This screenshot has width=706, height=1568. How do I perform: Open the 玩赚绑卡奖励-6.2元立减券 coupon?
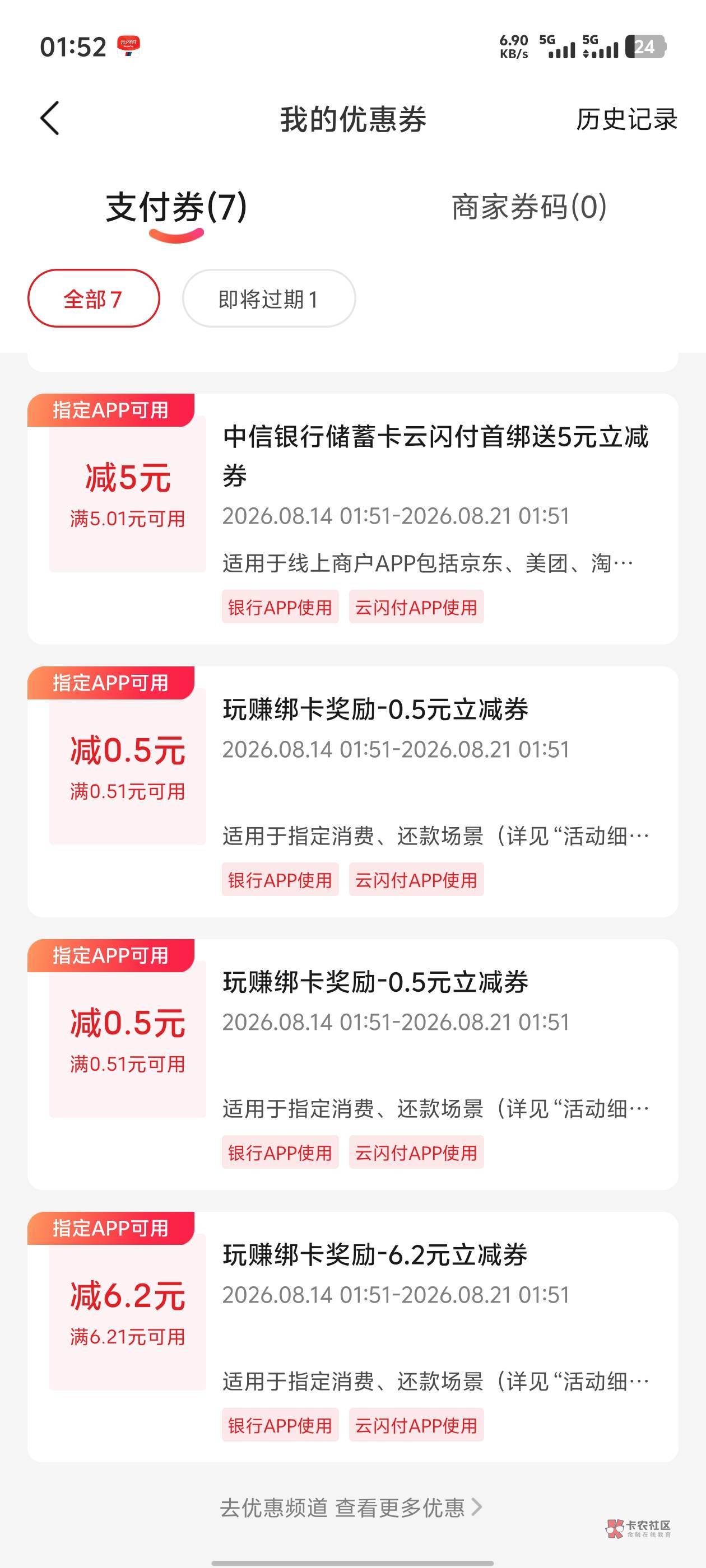pyautogui.click(x=352, y=1337)
